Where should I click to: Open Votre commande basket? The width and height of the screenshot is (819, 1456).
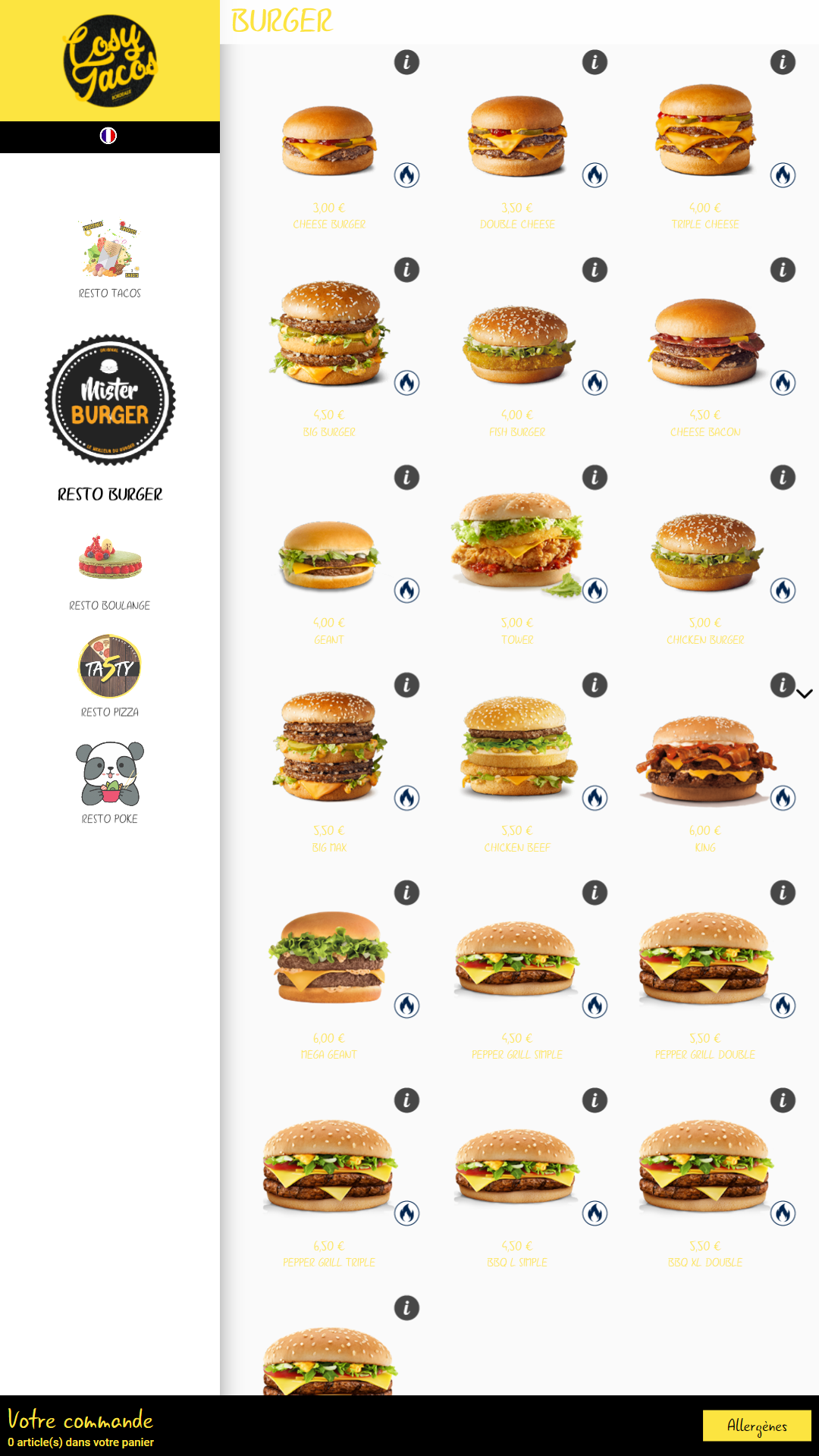80,1427
